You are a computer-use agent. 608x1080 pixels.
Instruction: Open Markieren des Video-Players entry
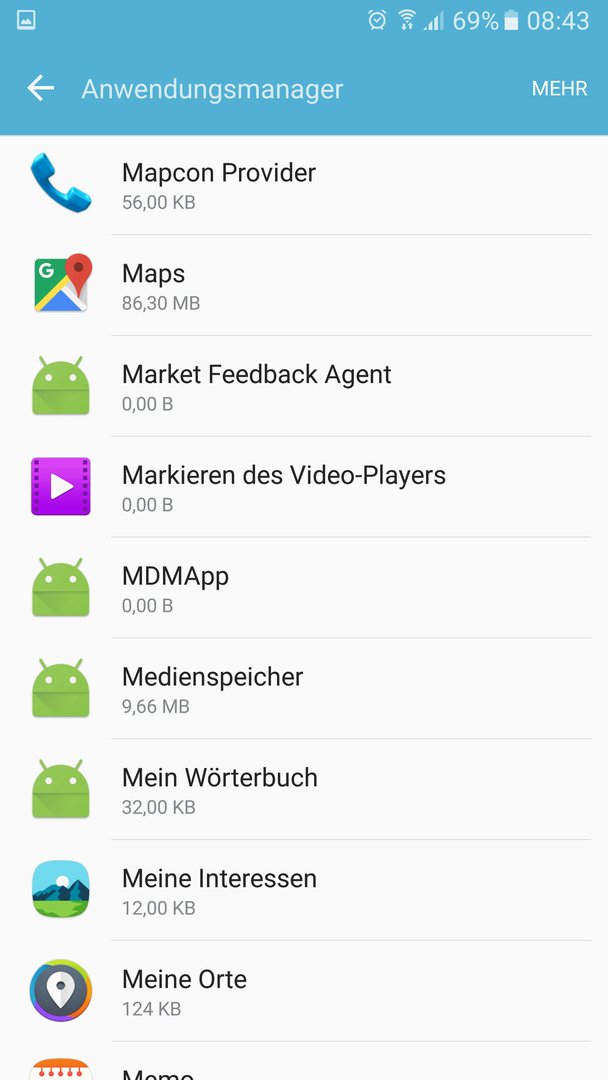304,486
